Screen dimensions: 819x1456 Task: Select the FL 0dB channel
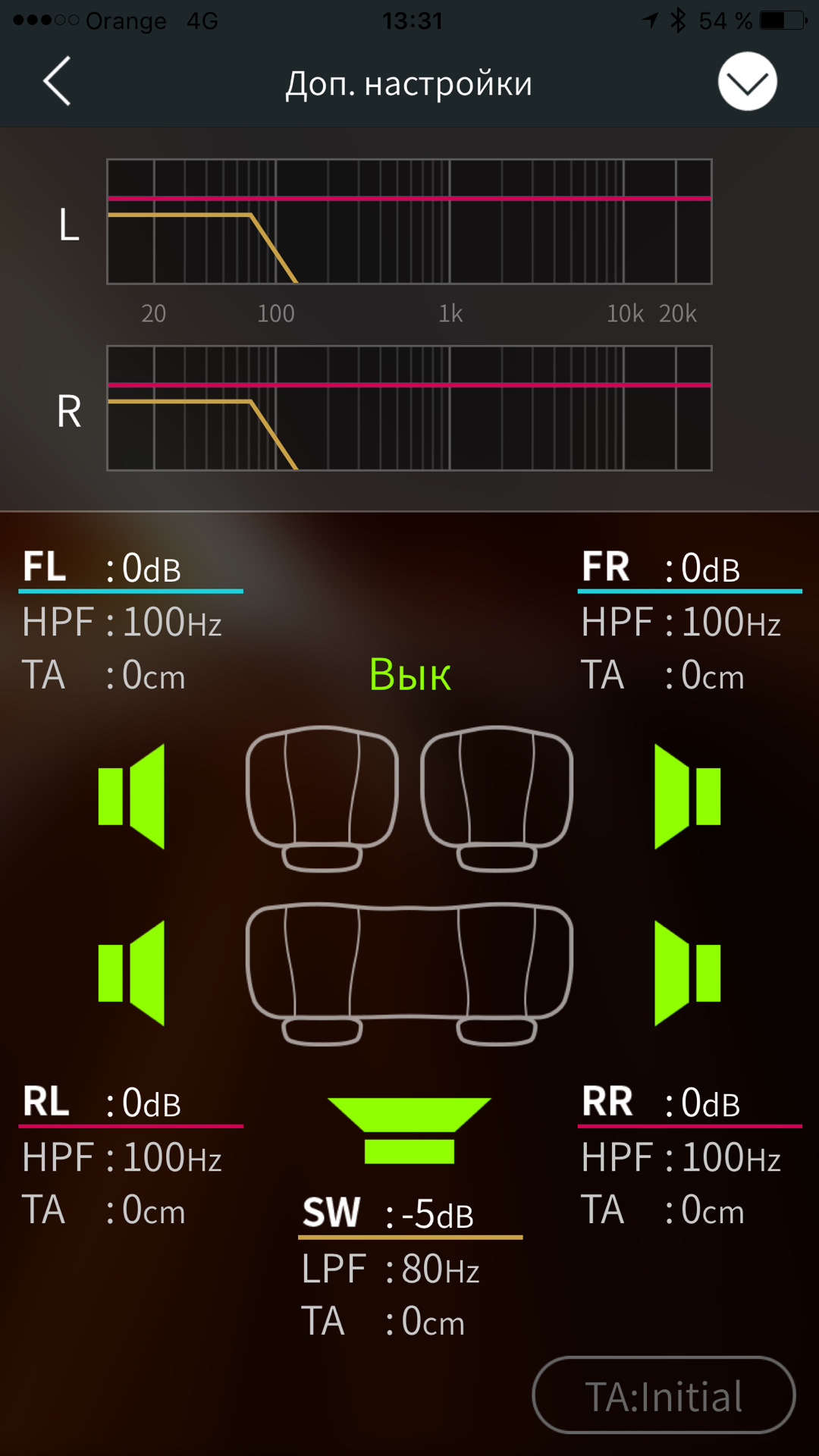[x=129, y=569]
